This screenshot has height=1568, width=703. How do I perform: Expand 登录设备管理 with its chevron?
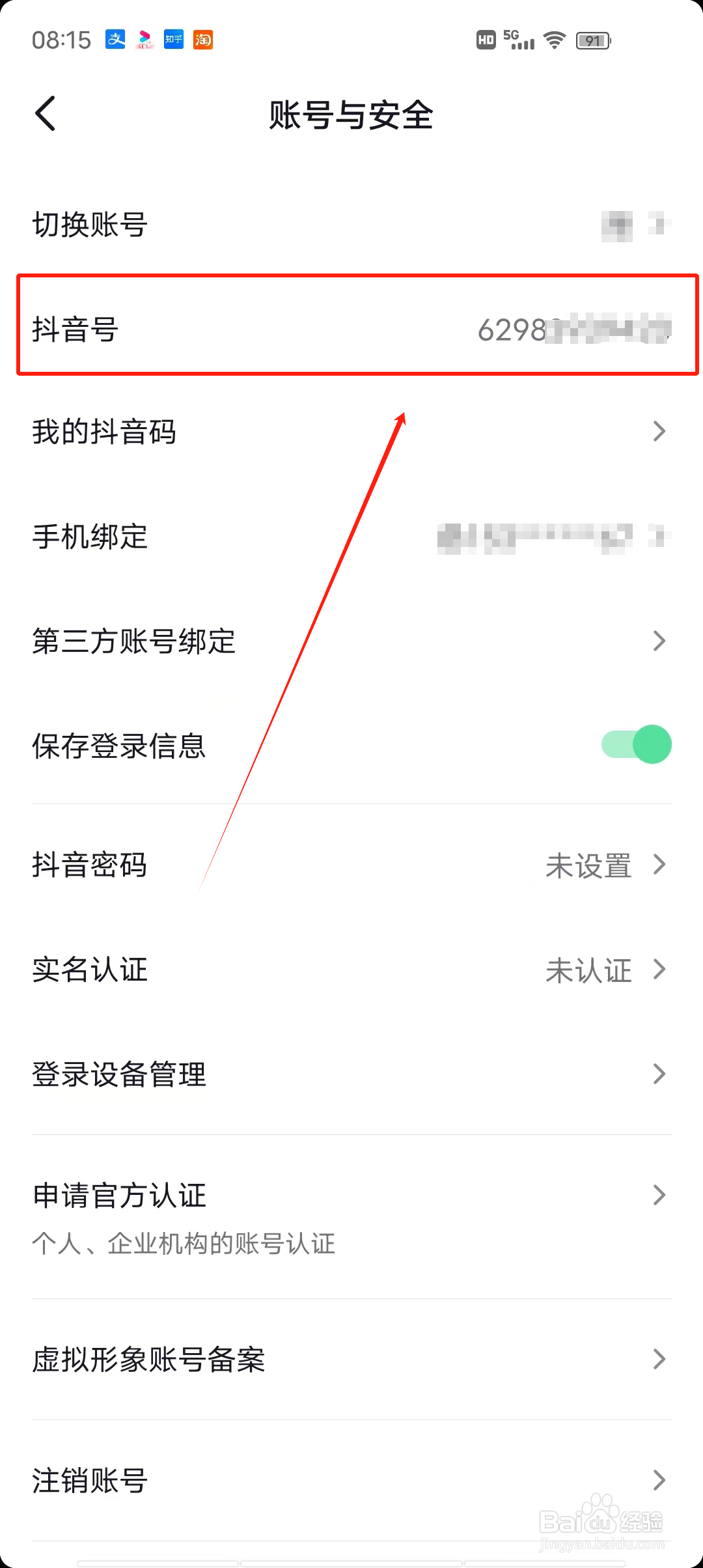click(659, 1074)
